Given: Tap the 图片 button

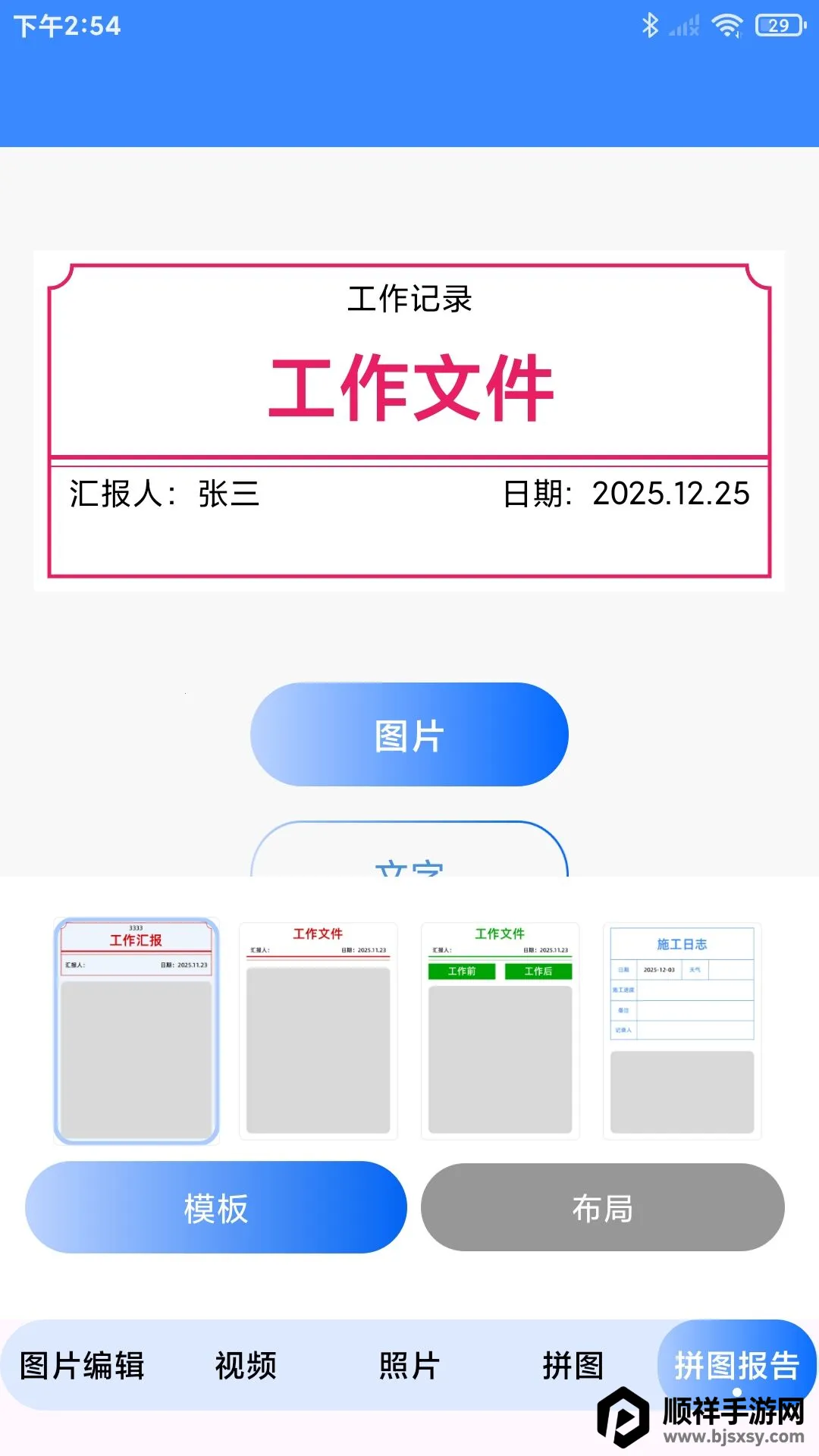Looking at the screenshot, I should (x=409, y=734).
